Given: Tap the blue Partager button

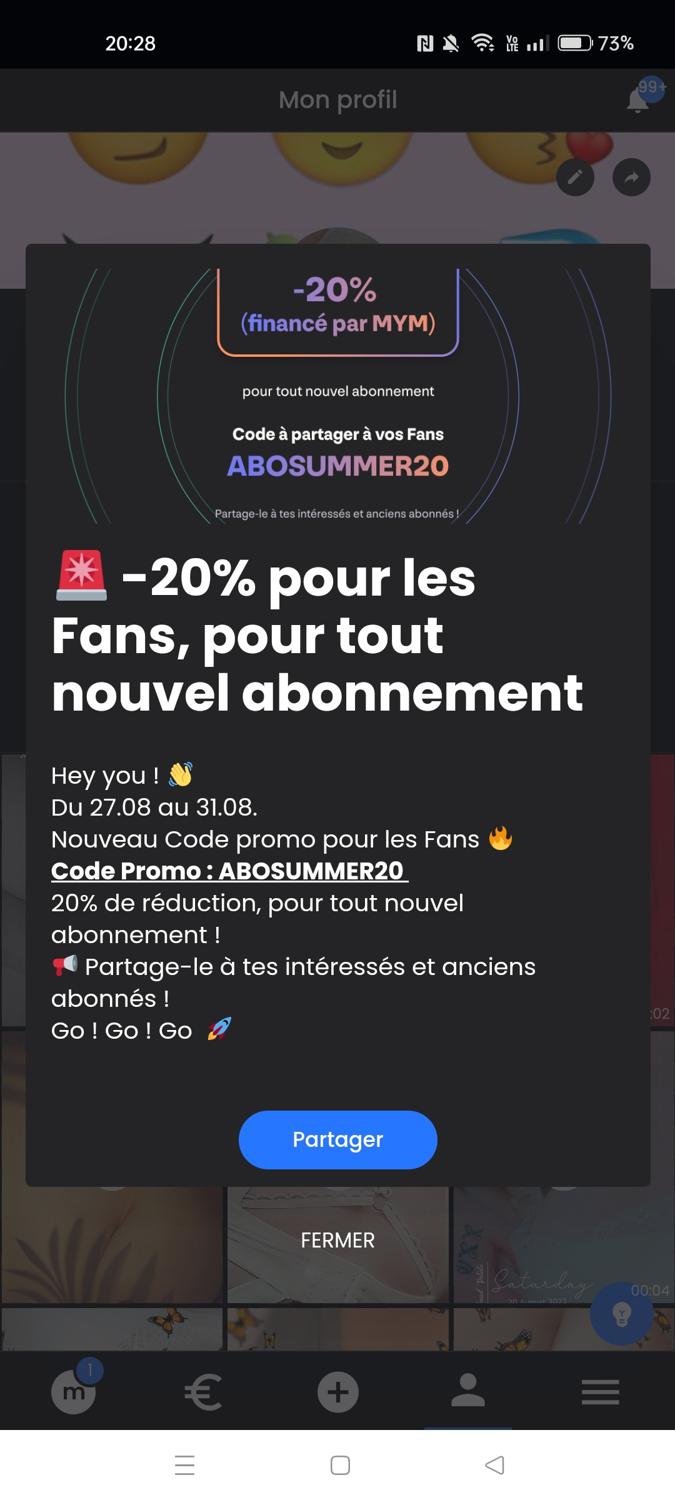Looking at the screenshot, I should click(x=338, y=1139).
